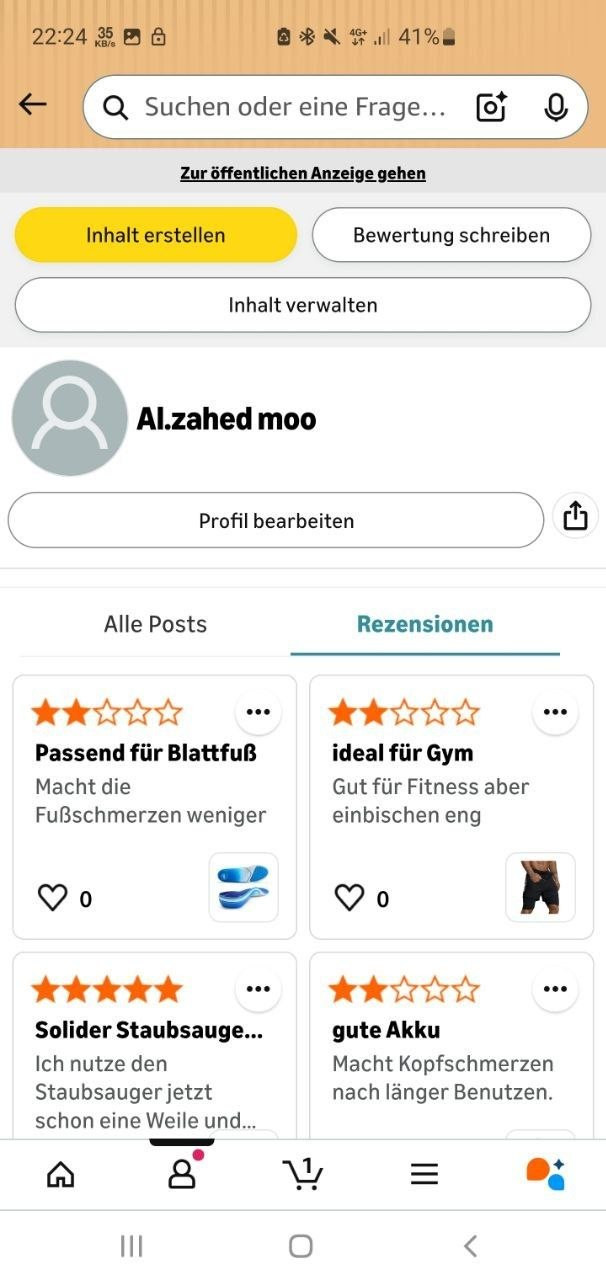This screenshot has height=1280, width=606.
Task: Open camera lens search
Action: click(491, 107)
